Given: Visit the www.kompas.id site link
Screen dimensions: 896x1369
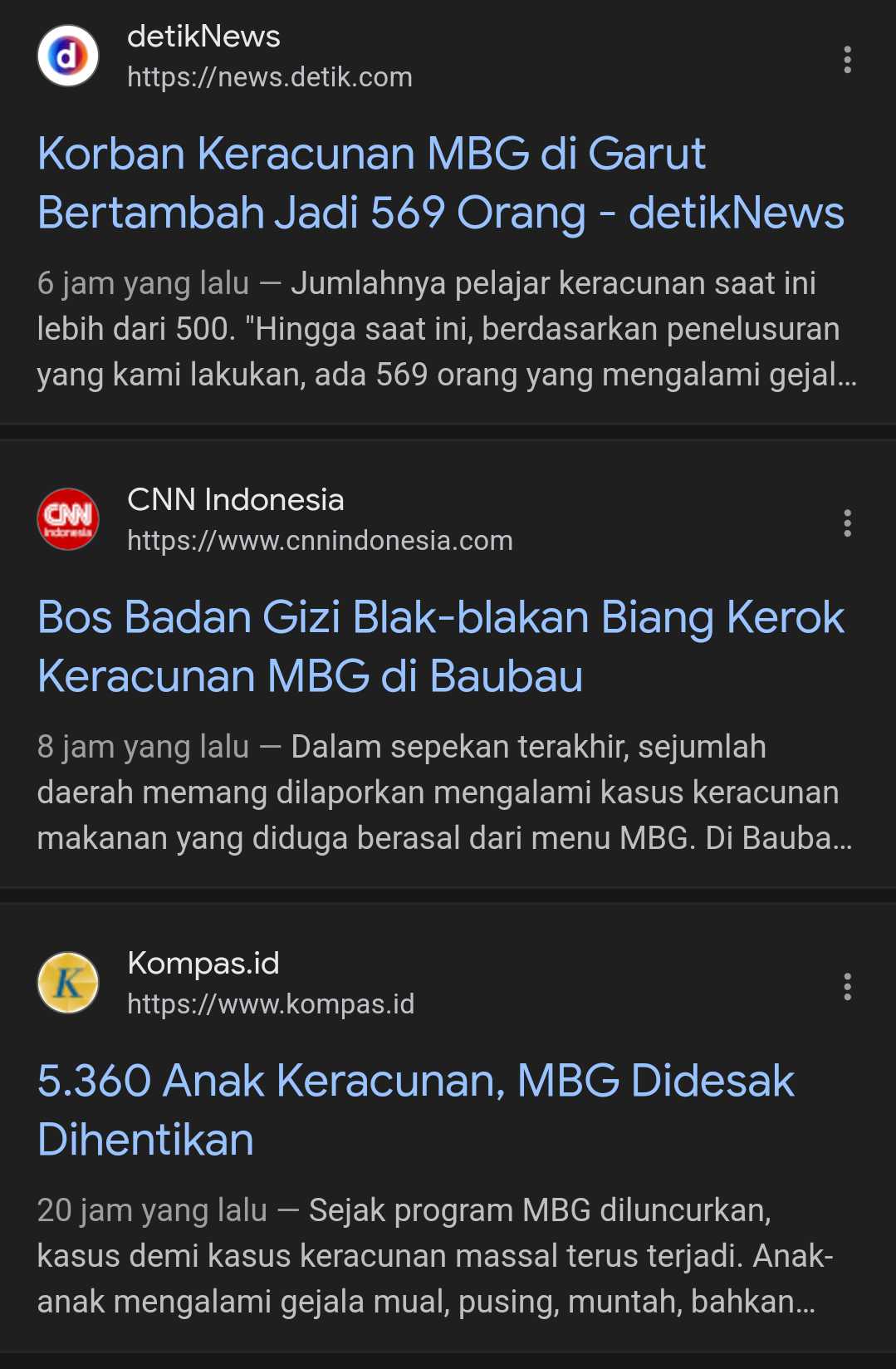Looking at the screenshot, I should pyautogui.click(x=271, y=1004).
